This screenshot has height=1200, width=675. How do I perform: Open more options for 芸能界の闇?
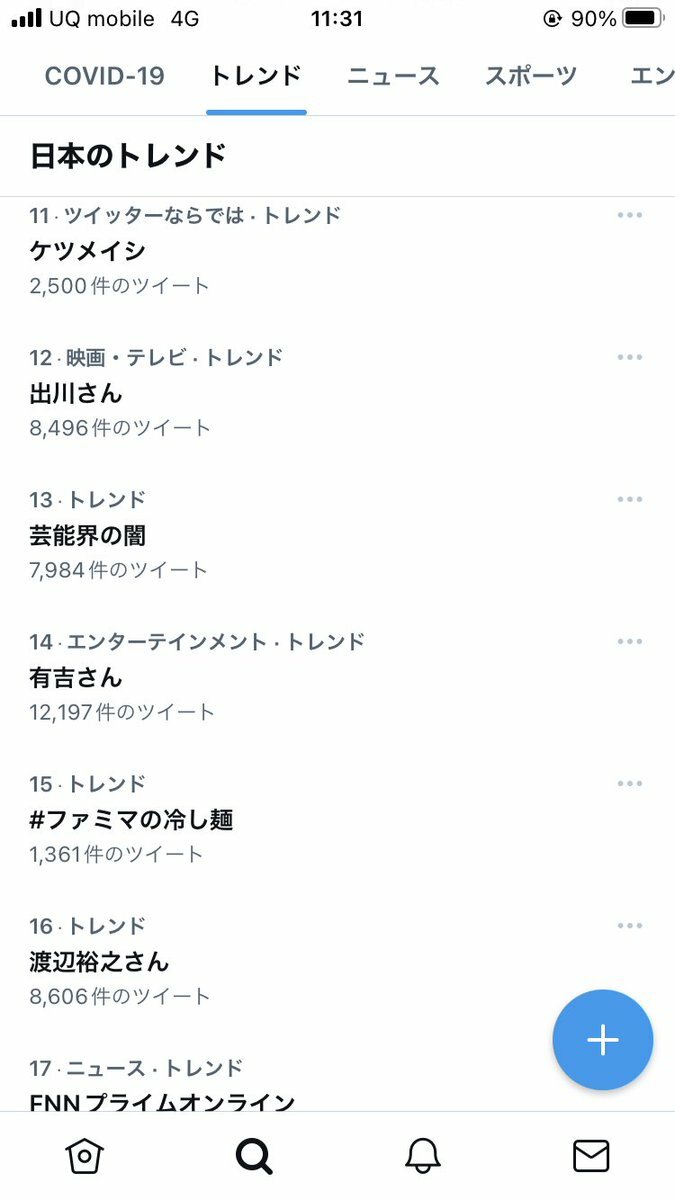(x=629, y=499)
